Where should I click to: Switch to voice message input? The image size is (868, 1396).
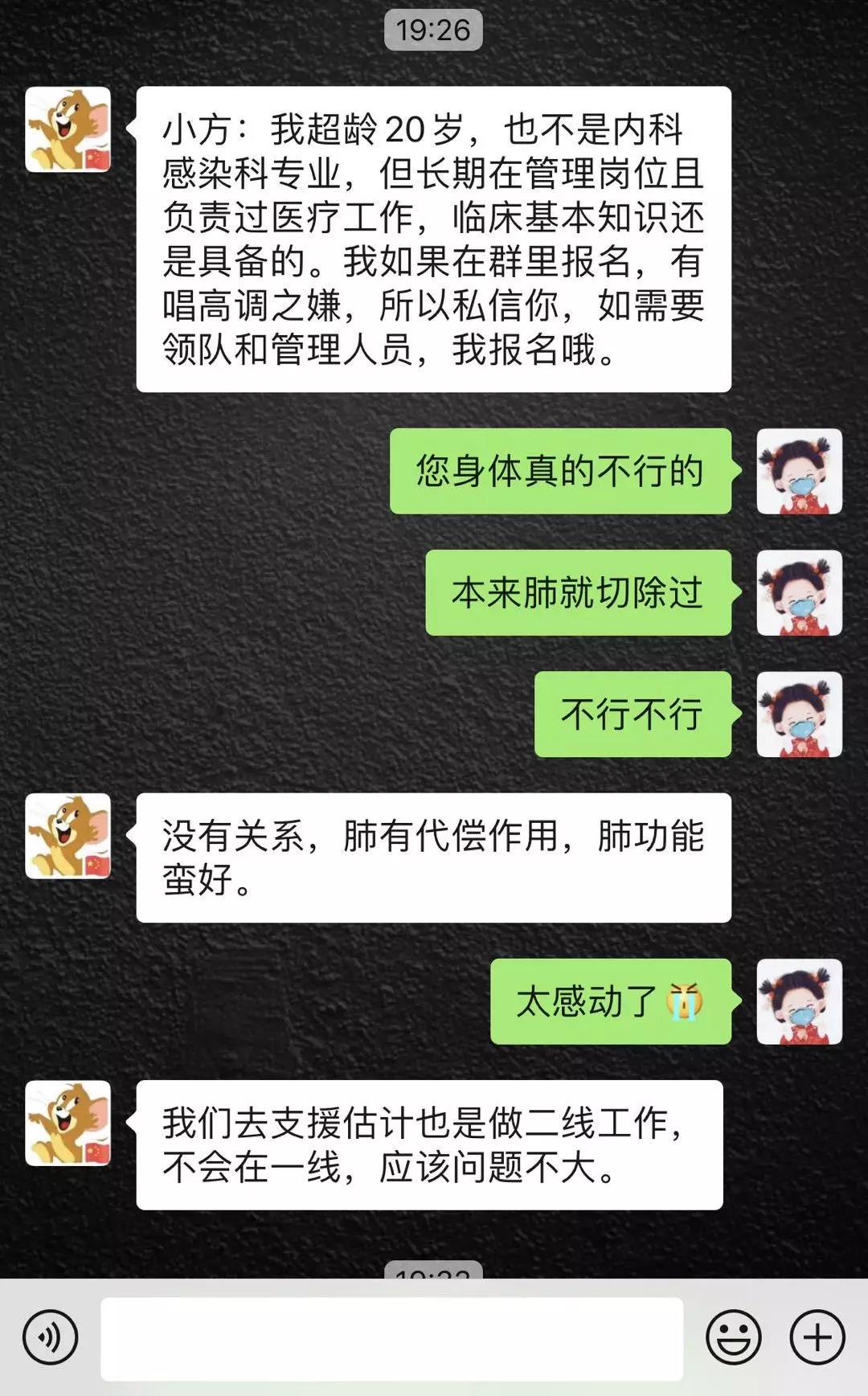[x=50, y=1337]
